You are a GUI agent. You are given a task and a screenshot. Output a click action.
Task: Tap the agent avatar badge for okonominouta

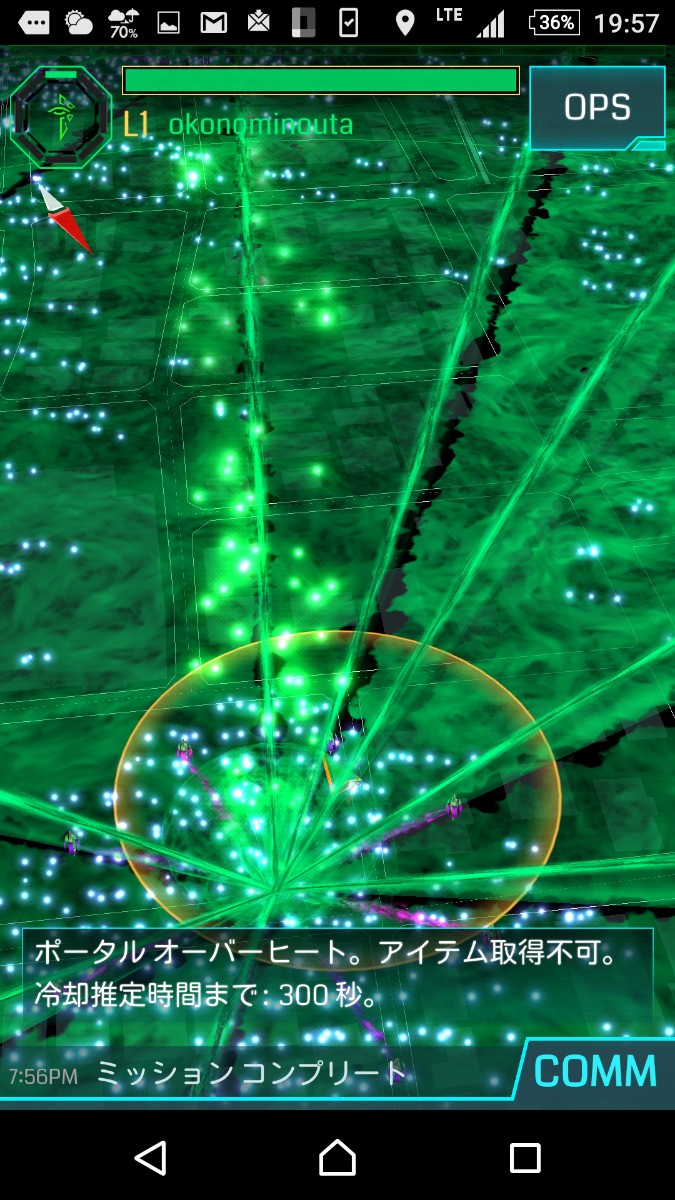(60, 117)
